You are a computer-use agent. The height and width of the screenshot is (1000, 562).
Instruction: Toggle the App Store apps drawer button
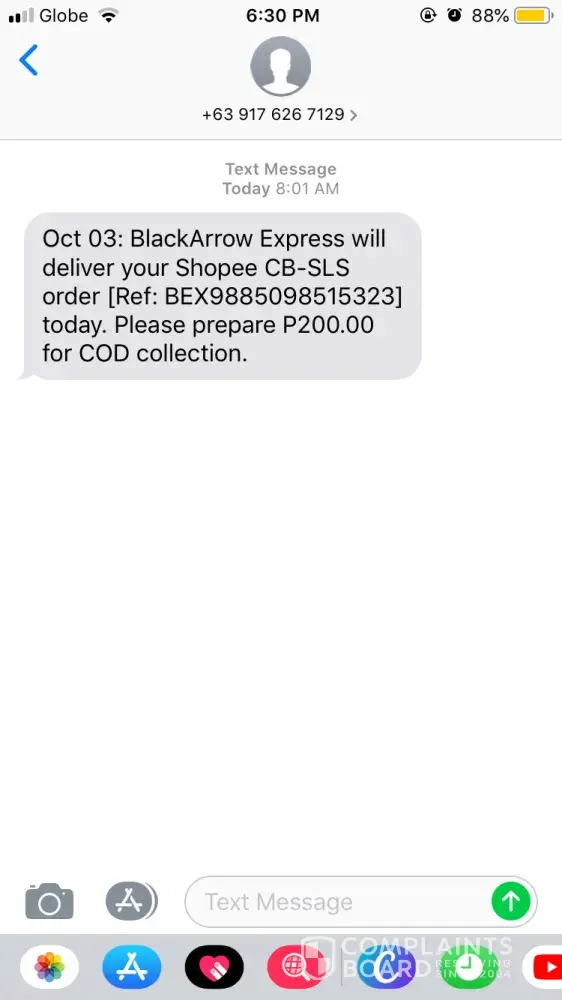tap(131, 901)
